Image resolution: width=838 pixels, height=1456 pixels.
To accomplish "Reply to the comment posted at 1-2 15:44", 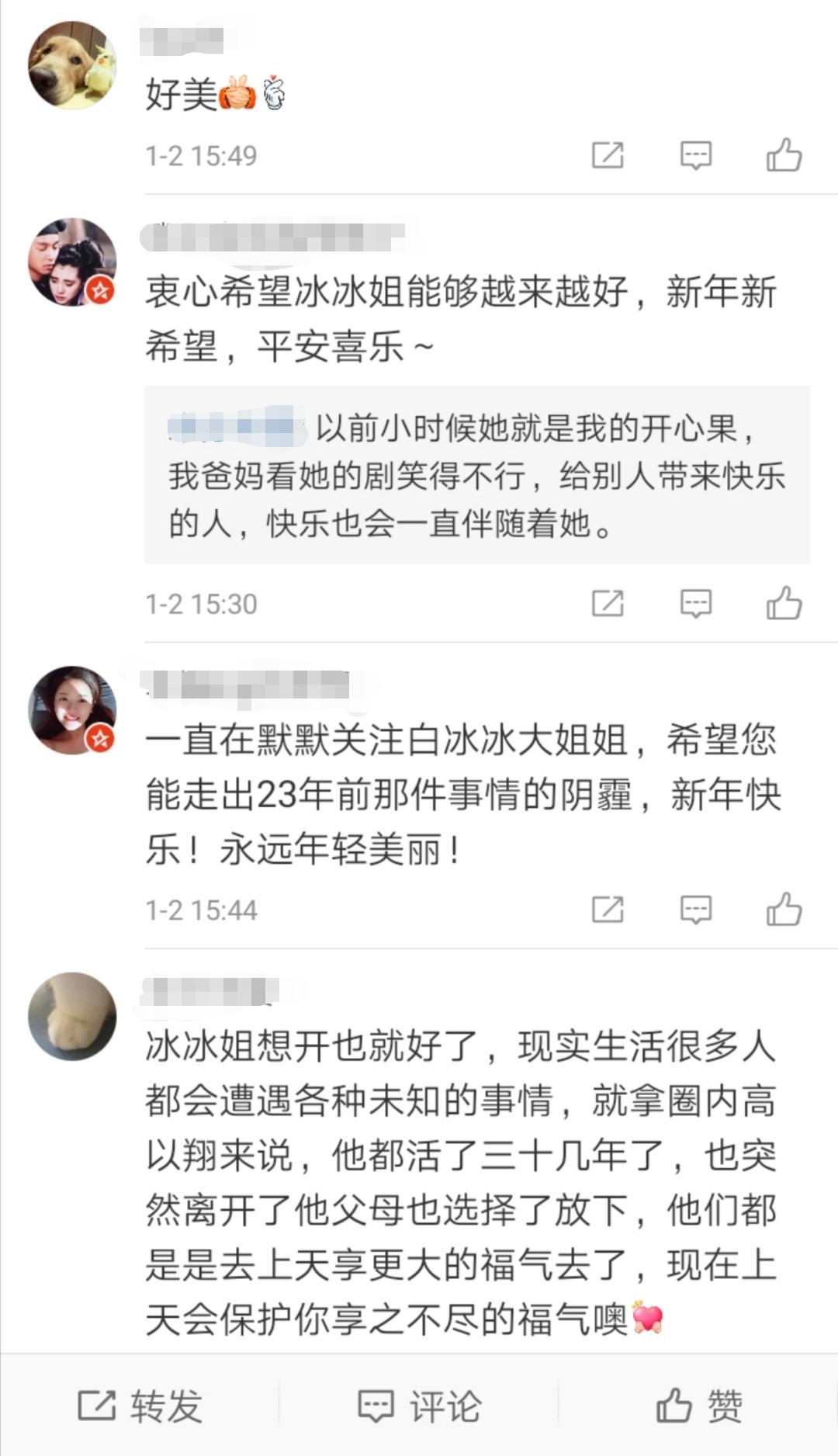I will (695, 909).
